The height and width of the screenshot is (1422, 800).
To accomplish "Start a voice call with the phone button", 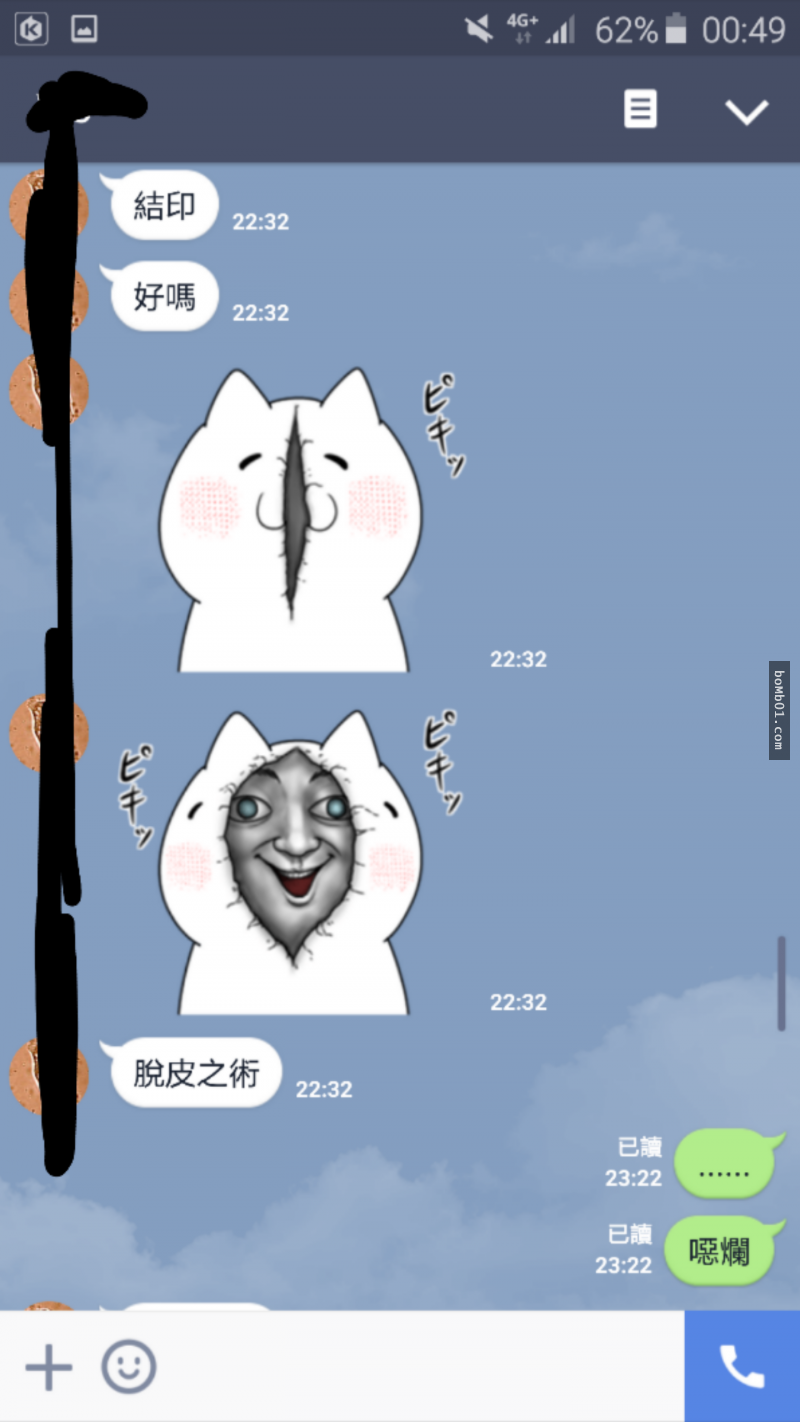I will coord(742,1367).
